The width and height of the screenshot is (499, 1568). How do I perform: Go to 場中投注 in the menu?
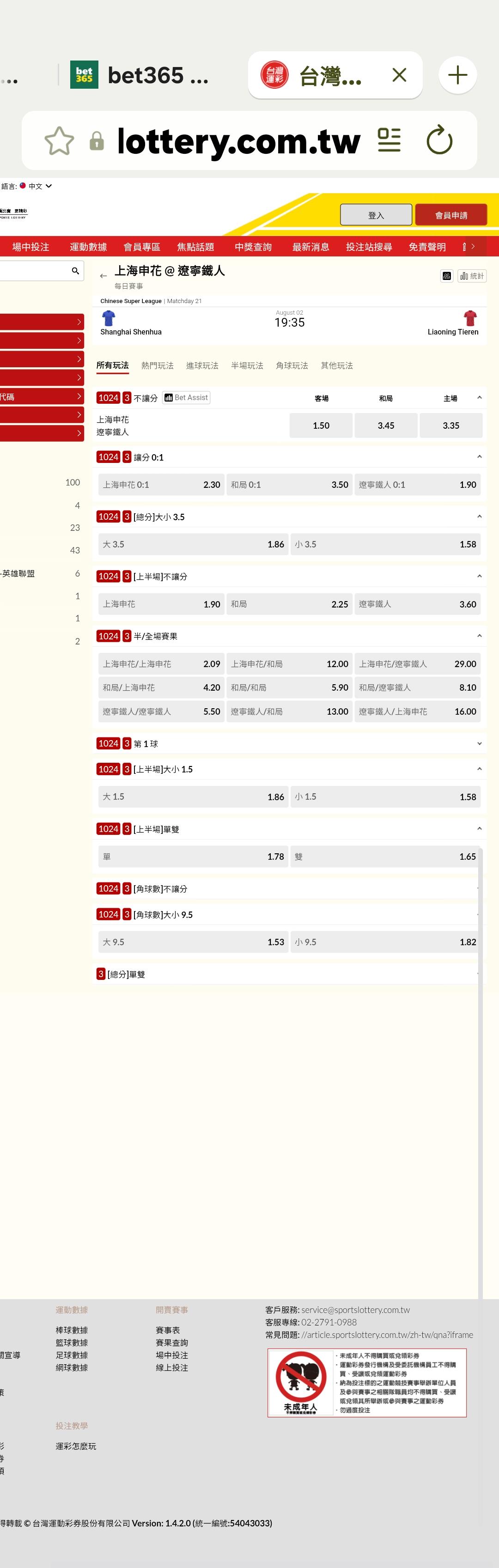pyautogui.click(x=30, y=247)
